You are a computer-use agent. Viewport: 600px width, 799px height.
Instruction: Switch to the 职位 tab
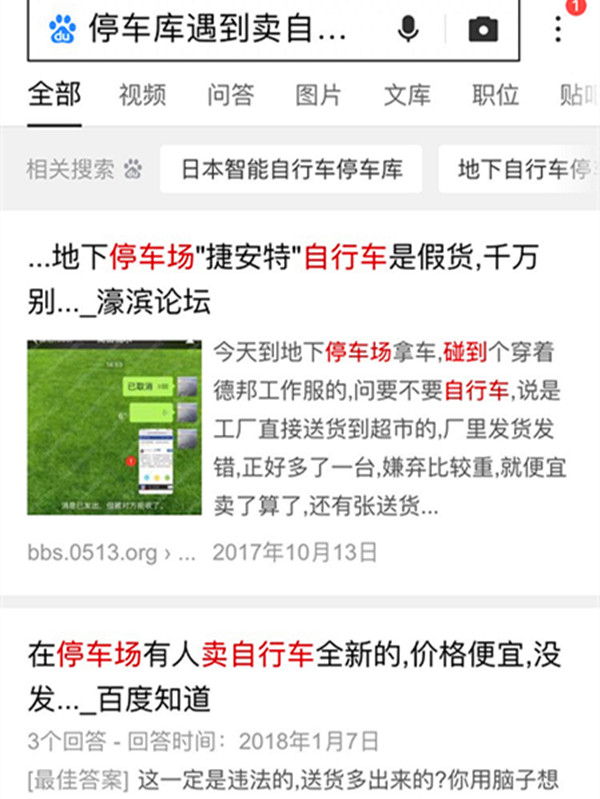click(495, 95)
